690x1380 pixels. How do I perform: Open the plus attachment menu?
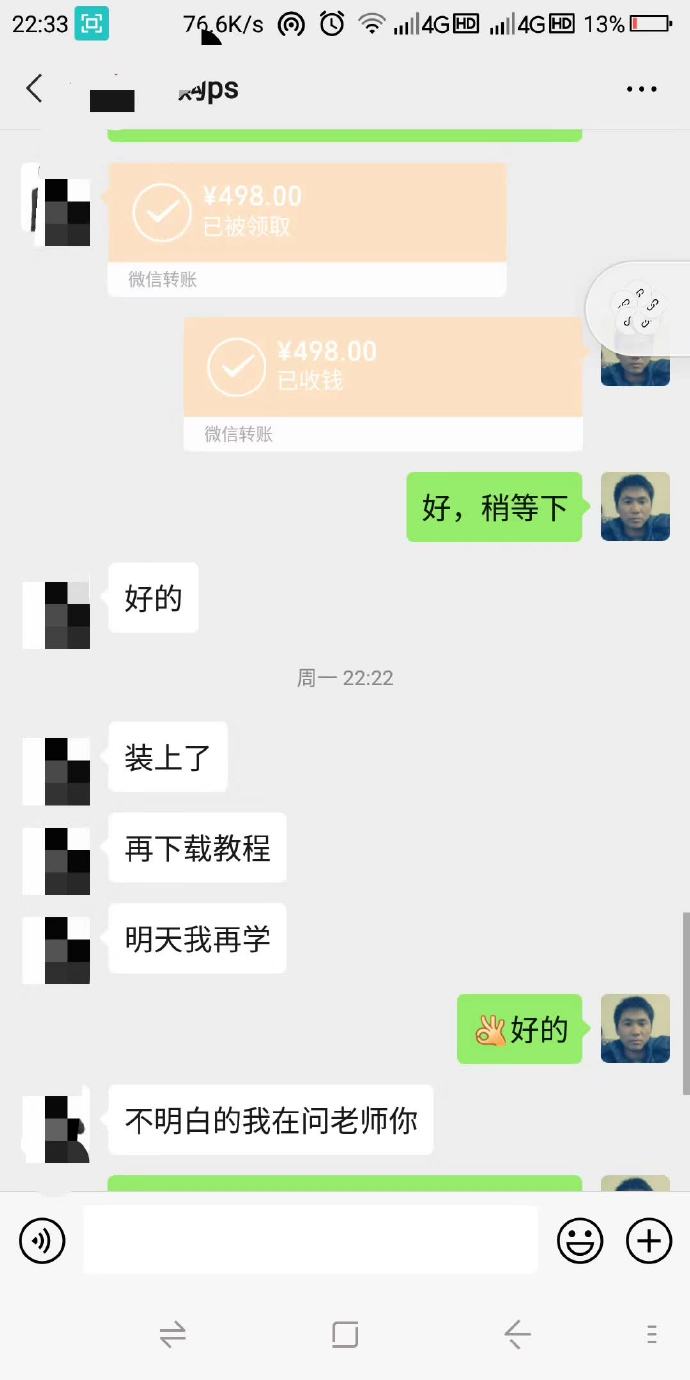click(649, 1241)
